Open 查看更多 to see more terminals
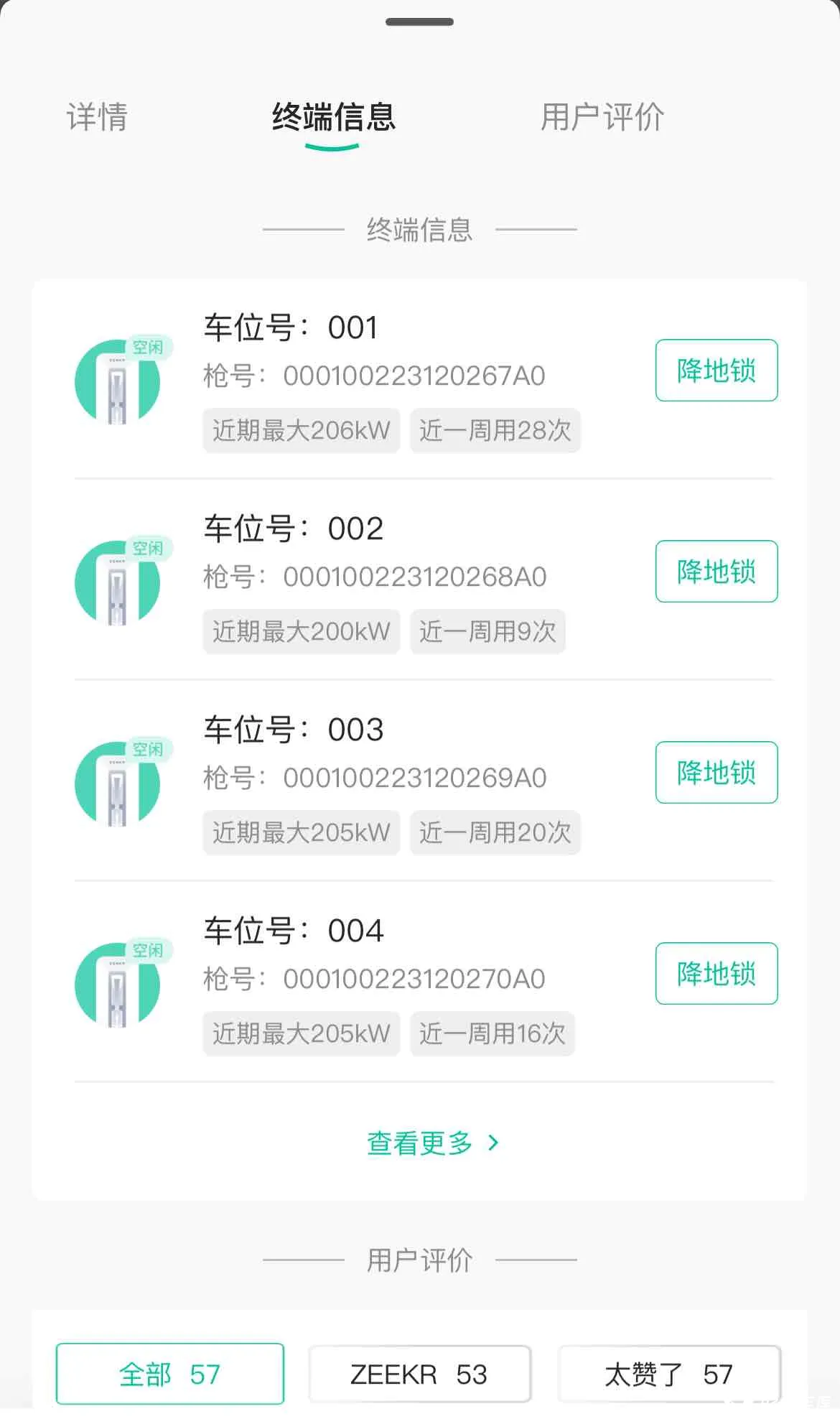 click(433, 1143)
